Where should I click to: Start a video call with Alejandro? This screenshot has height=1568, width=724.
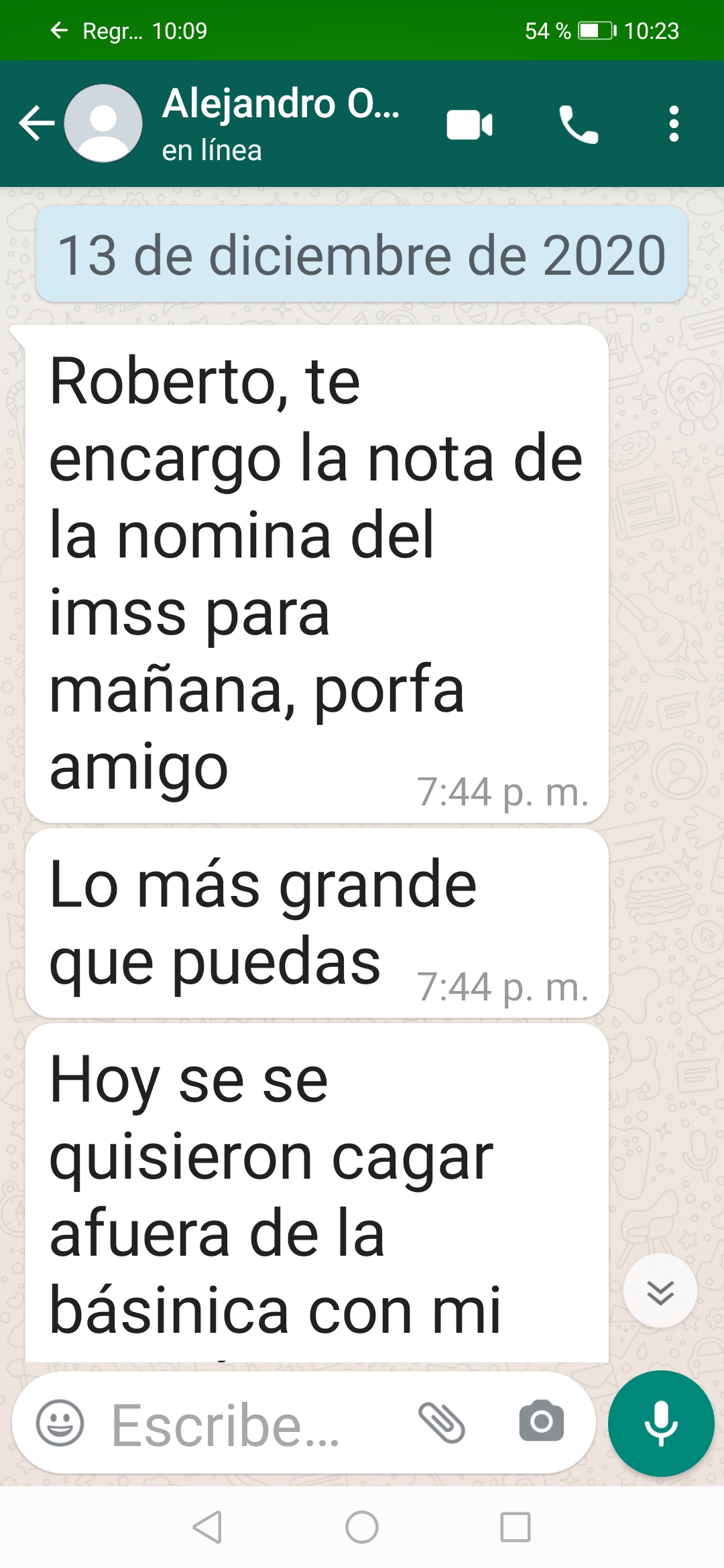pos(469,125)
